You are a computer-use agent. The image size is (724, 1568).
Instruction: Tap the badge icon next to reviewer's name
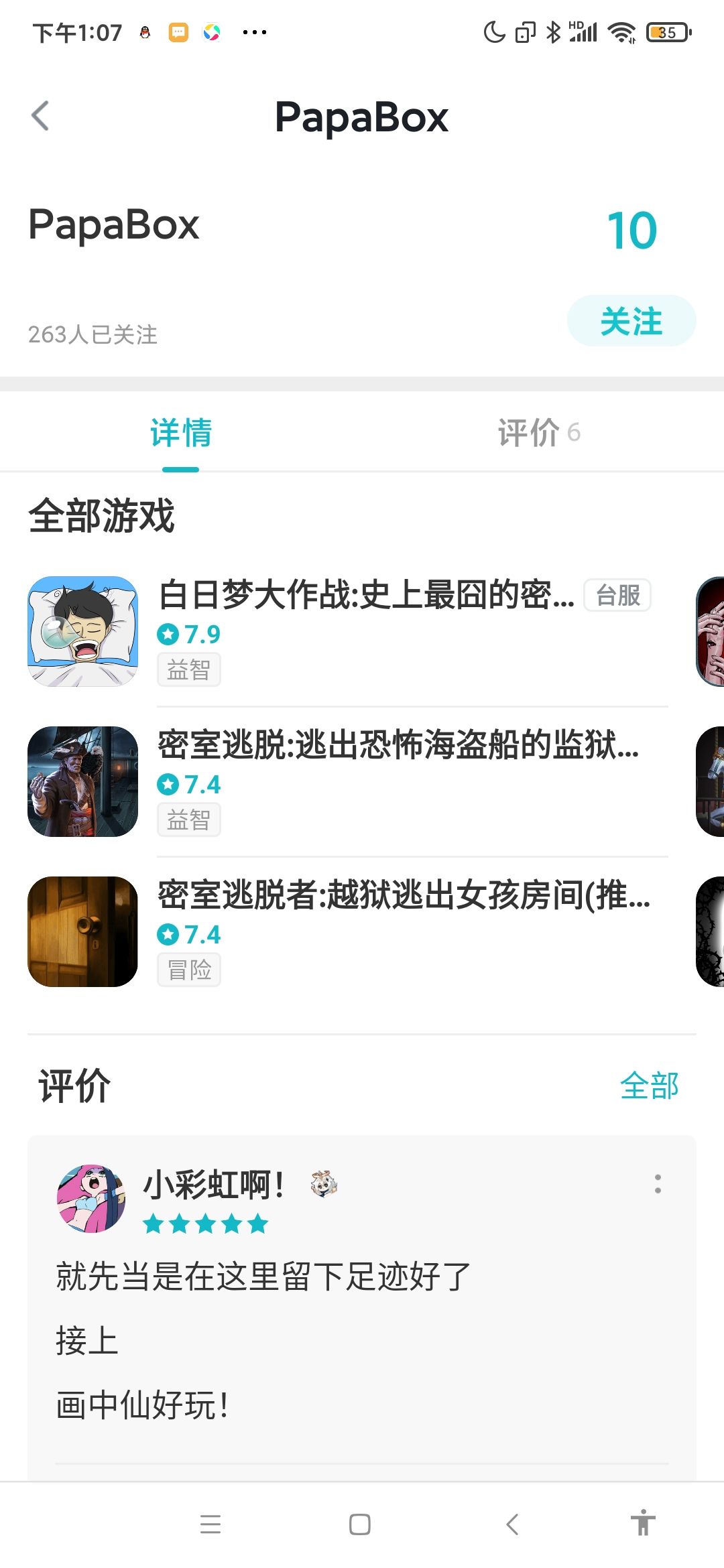tap(324, 1183)
